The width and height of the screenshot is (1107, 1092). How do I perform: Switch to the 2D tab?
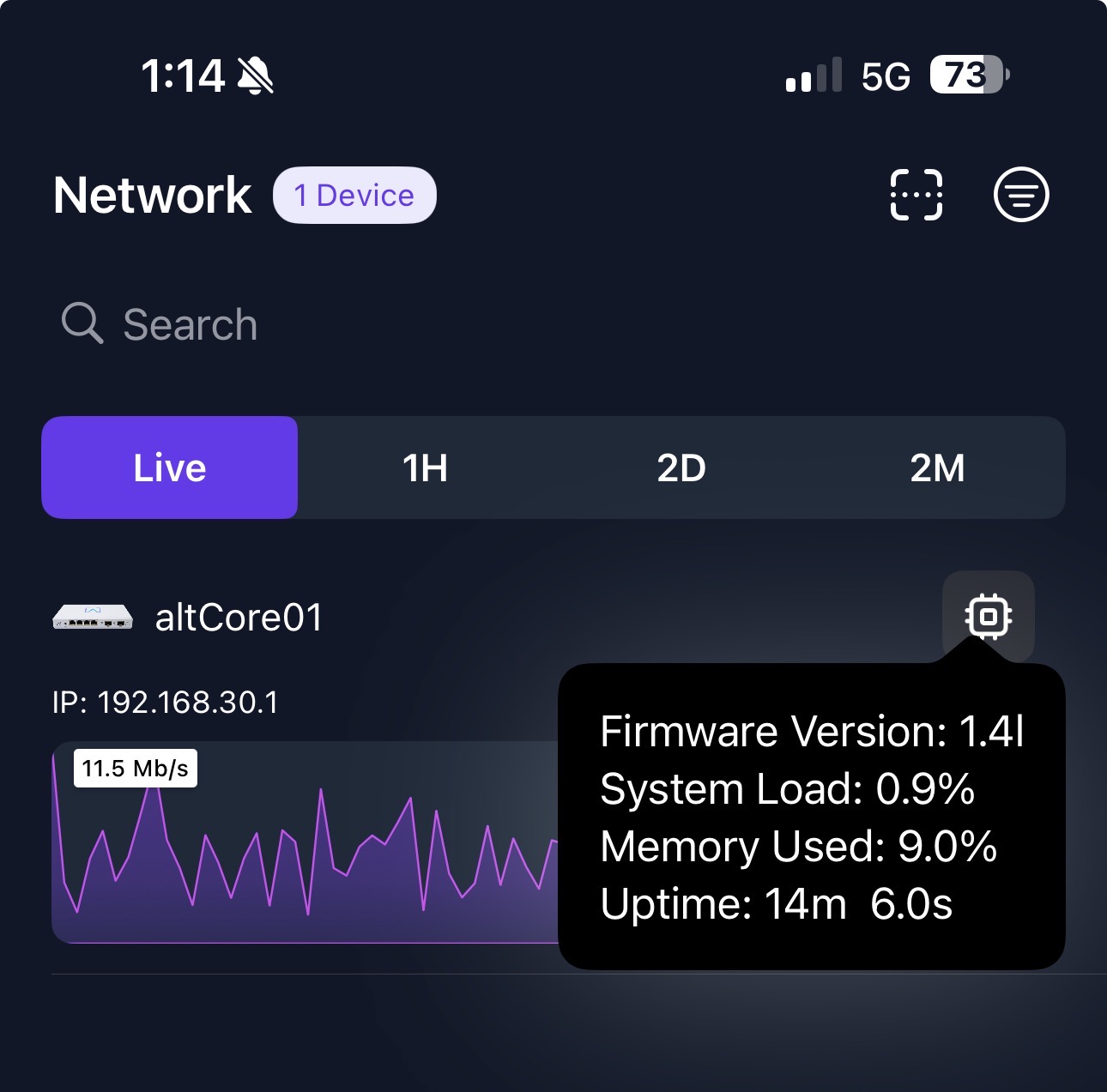pos(681,468)
